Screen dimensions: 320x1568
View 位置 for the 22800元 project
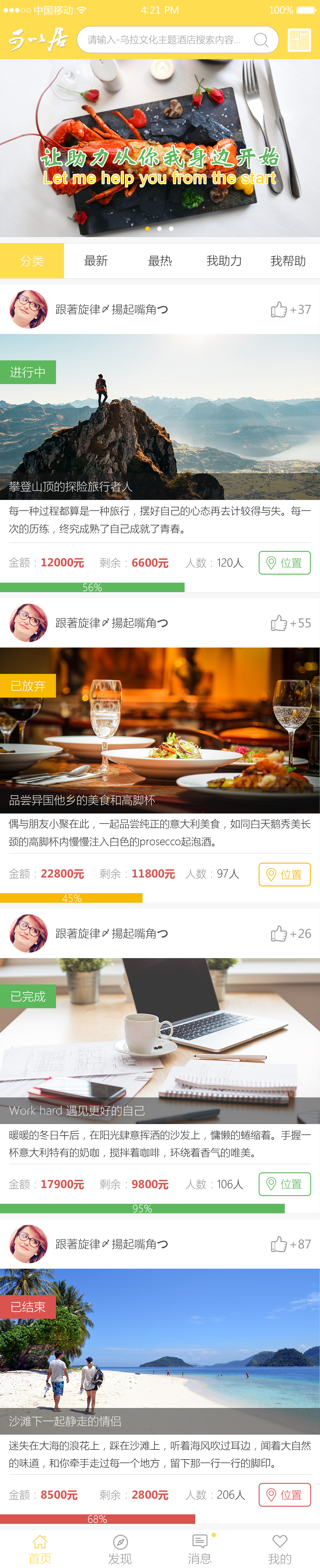coord(284,875)
